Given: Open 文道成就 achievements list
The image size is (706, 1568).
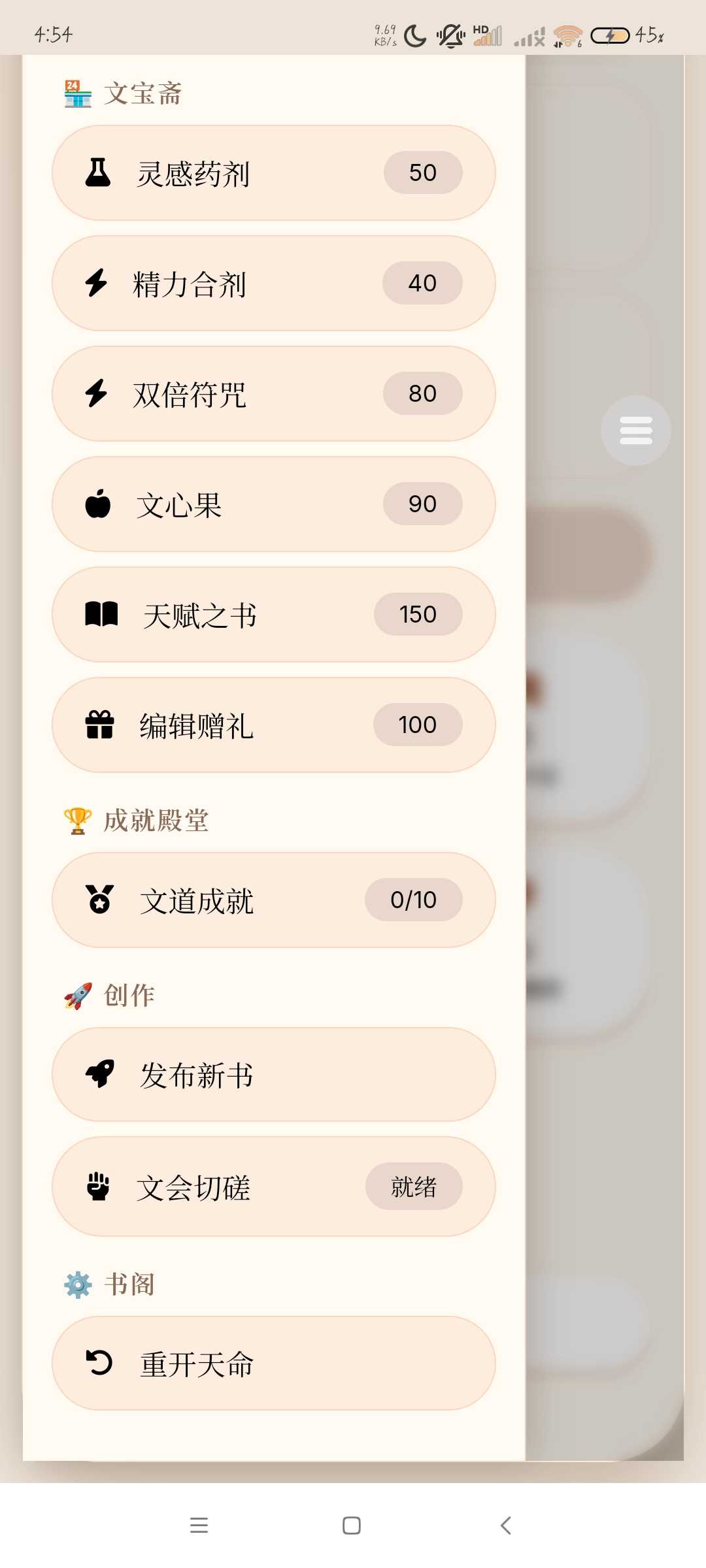Looking at the screenshot, I should click(273, 900).
